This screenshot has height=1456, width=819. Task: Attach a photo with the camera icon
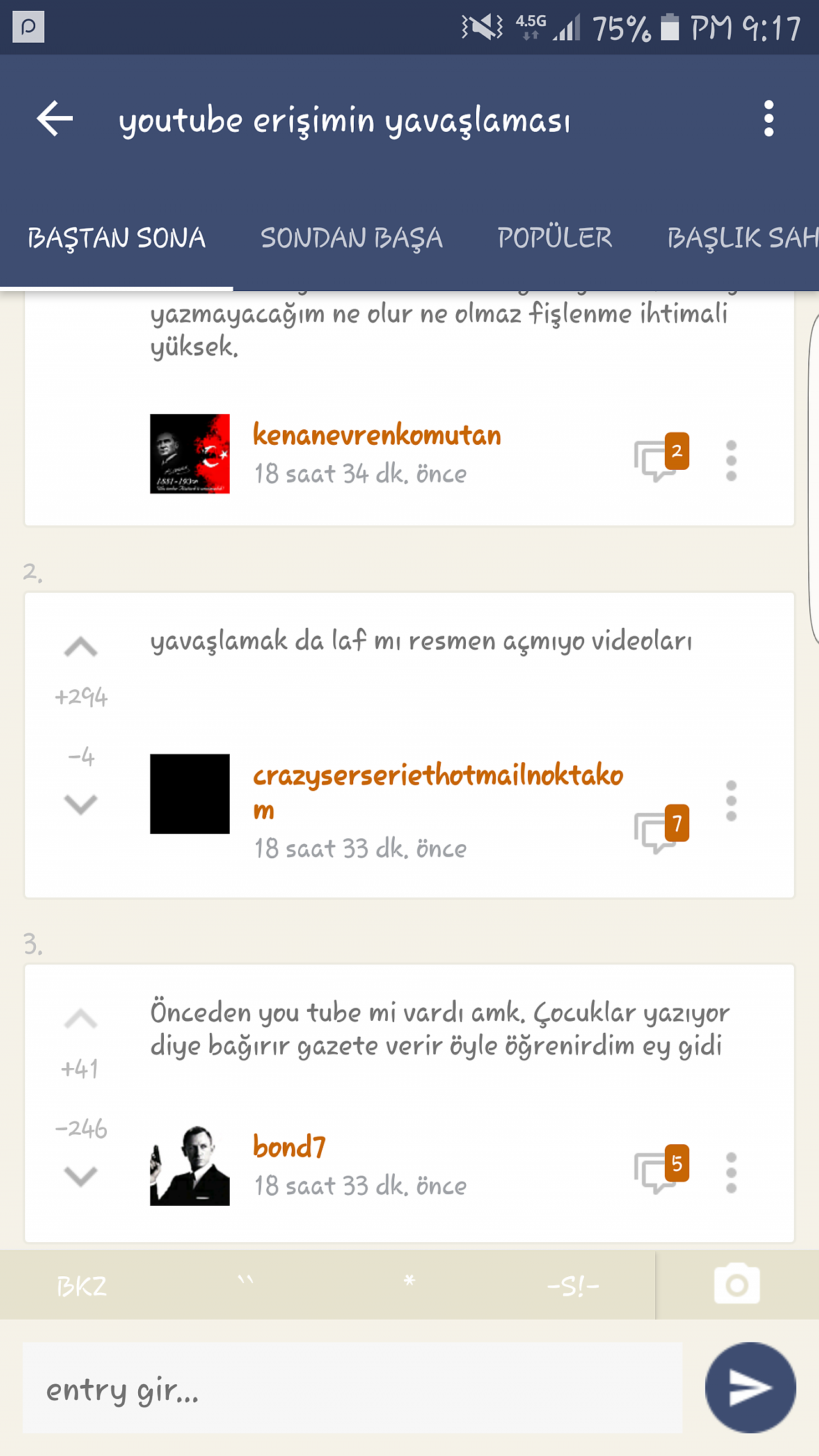(x=737, y=1284)
